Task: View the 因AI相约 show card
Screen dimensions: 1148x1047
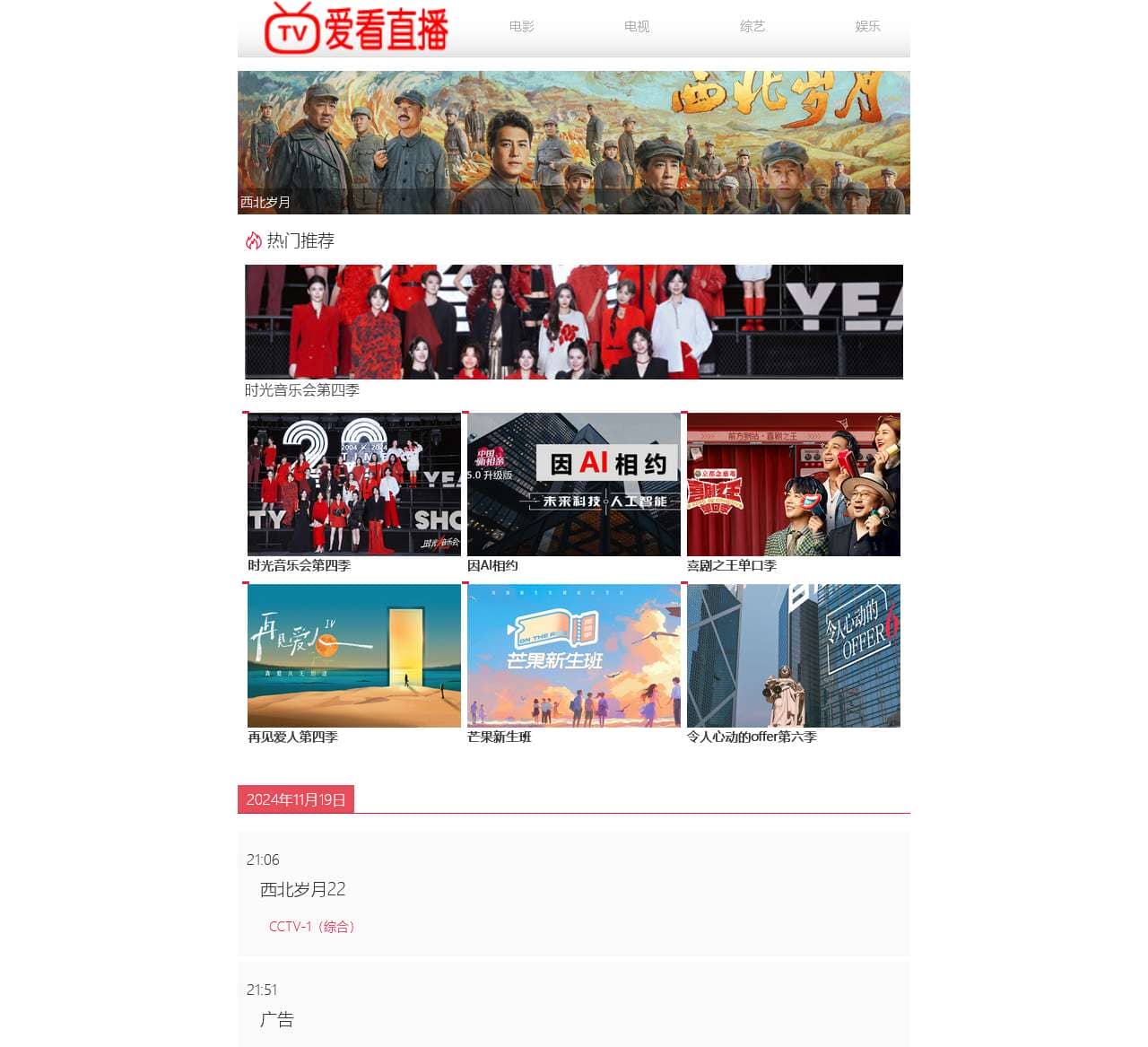Action: coord(574,484)
